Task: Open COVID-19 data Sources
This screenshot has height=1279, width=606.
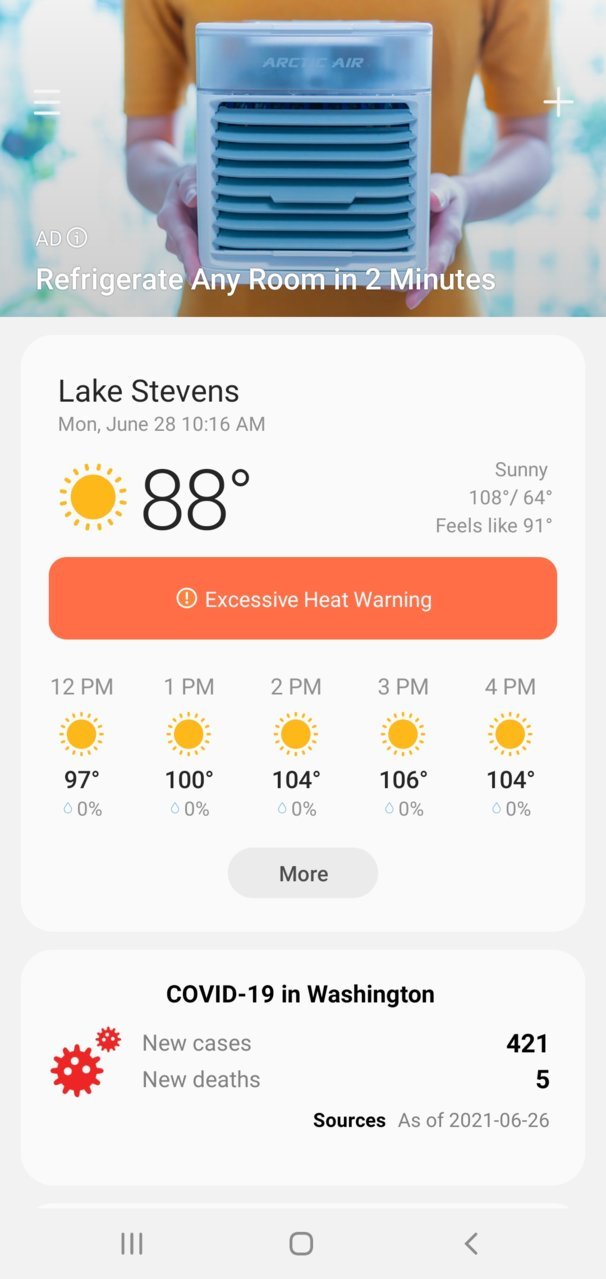Action: coord(349,1120)
